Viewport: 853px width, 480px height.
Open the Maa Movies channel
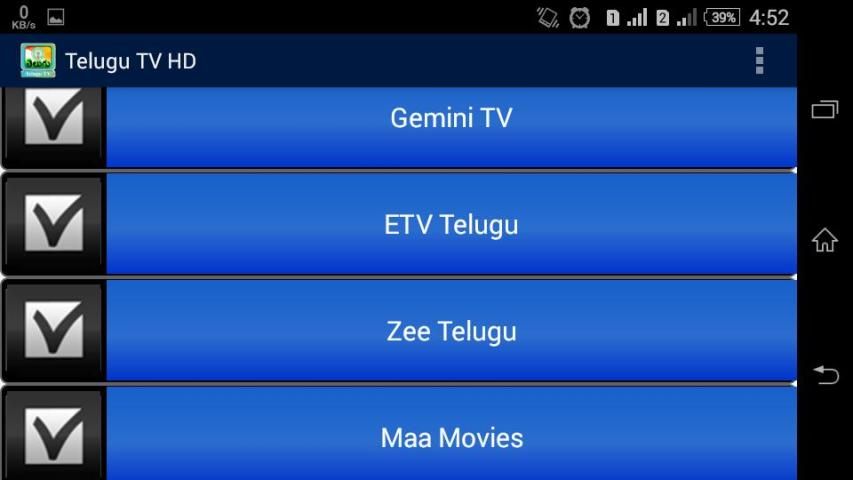point(451,436)
